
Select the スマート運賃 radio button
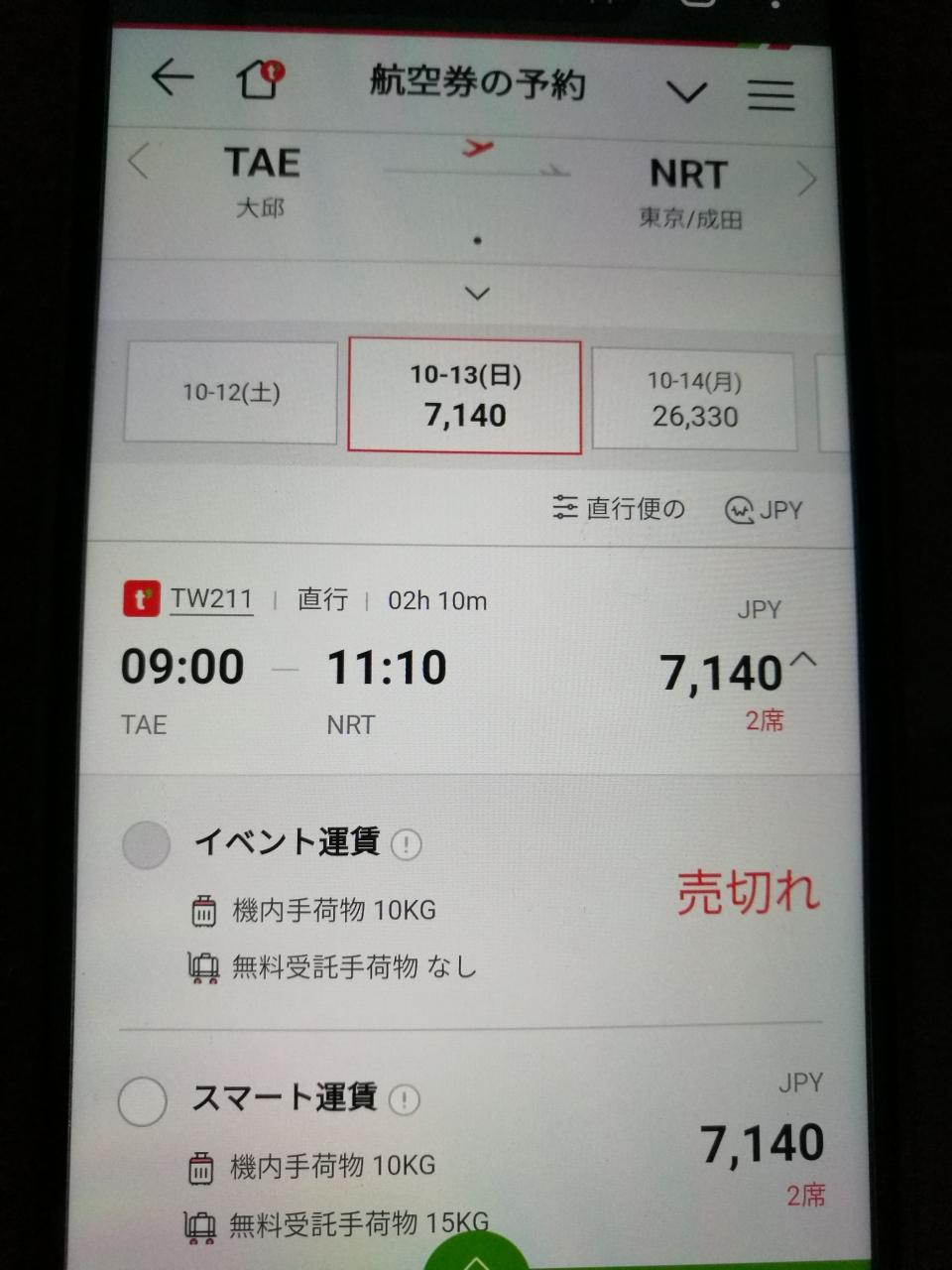point(143,1101)
